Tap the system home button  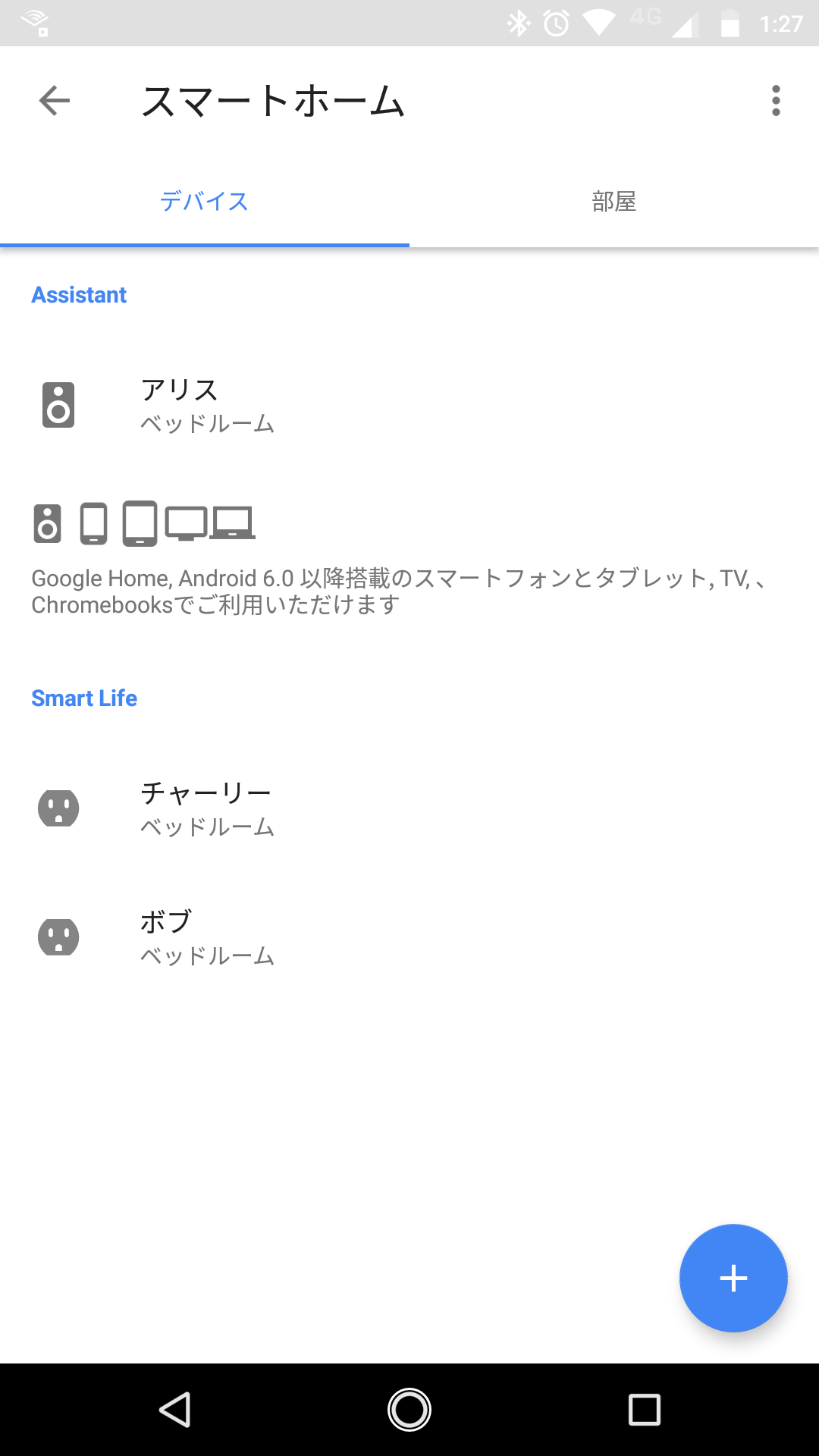coord(409,1410)
